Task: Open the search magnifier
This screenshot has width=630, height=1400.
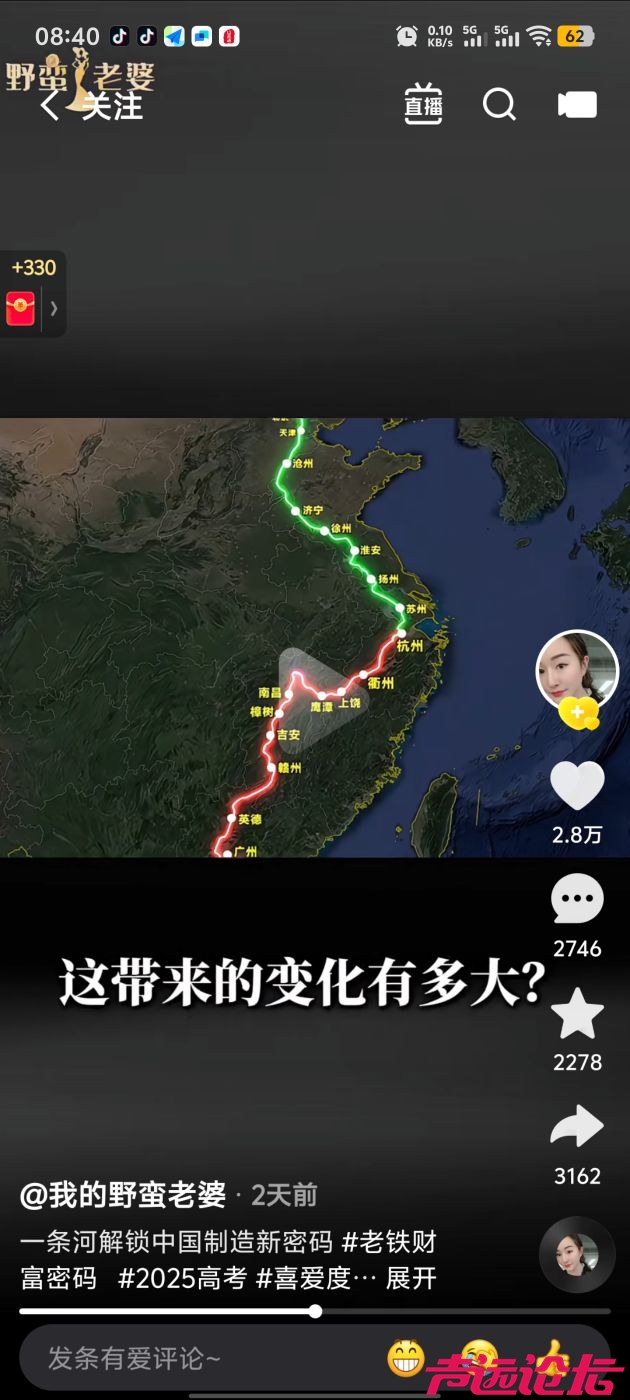Action: point(499,105)
